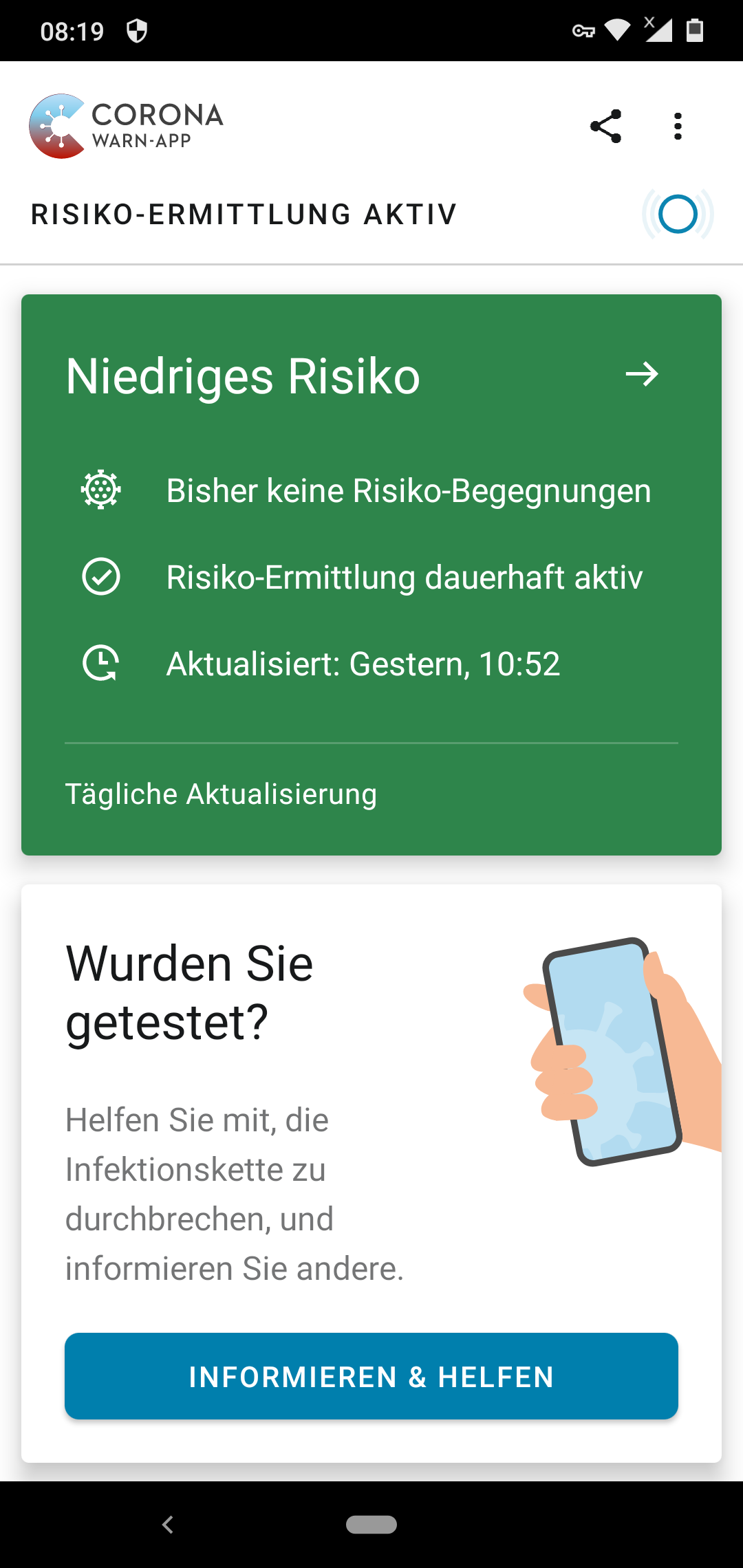743x1568 pixels.
Task: Tap the battery indicator in the status bar
Action: [x=696, y=30]
